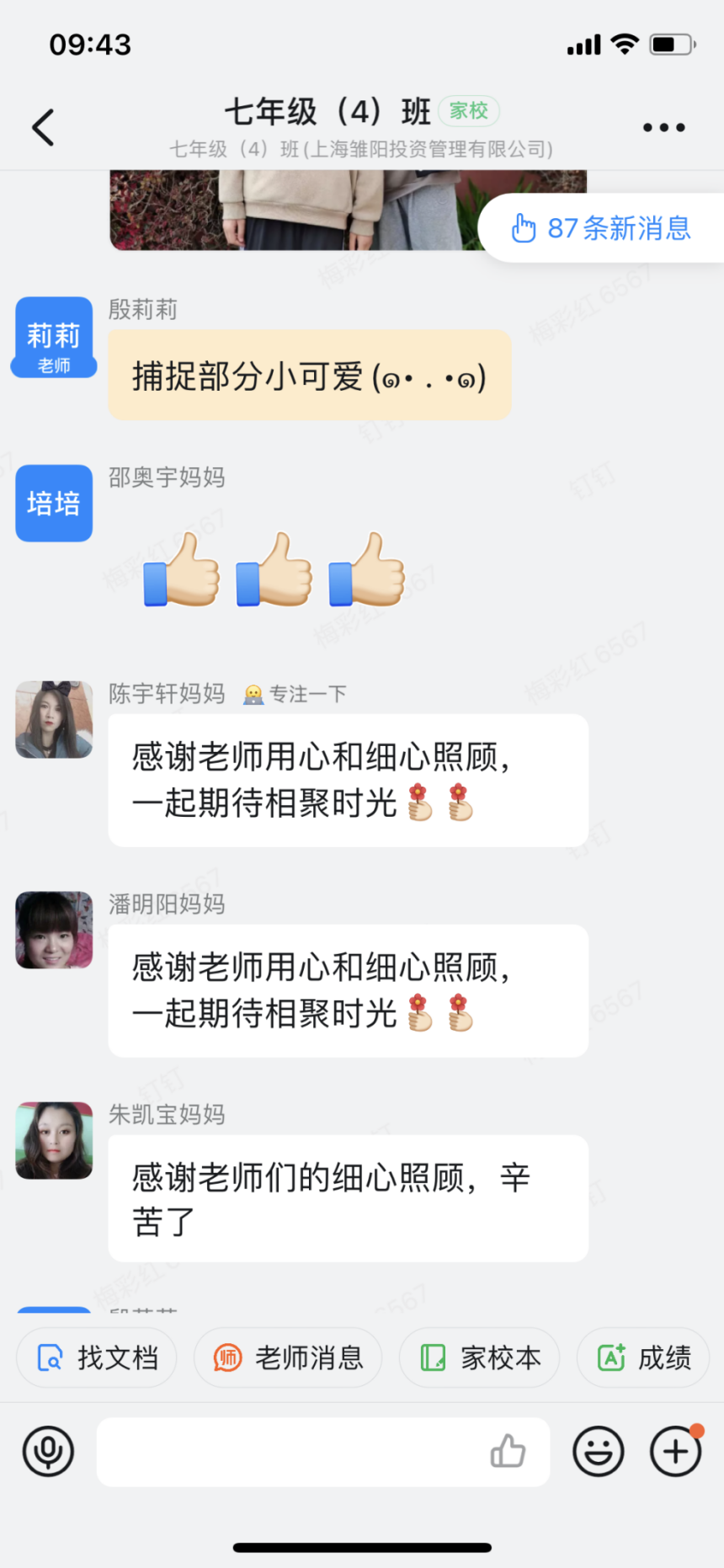Open the 老师消息 shortcut
This screenshot has width=724, height=1568.
[x=288, y=1357]
